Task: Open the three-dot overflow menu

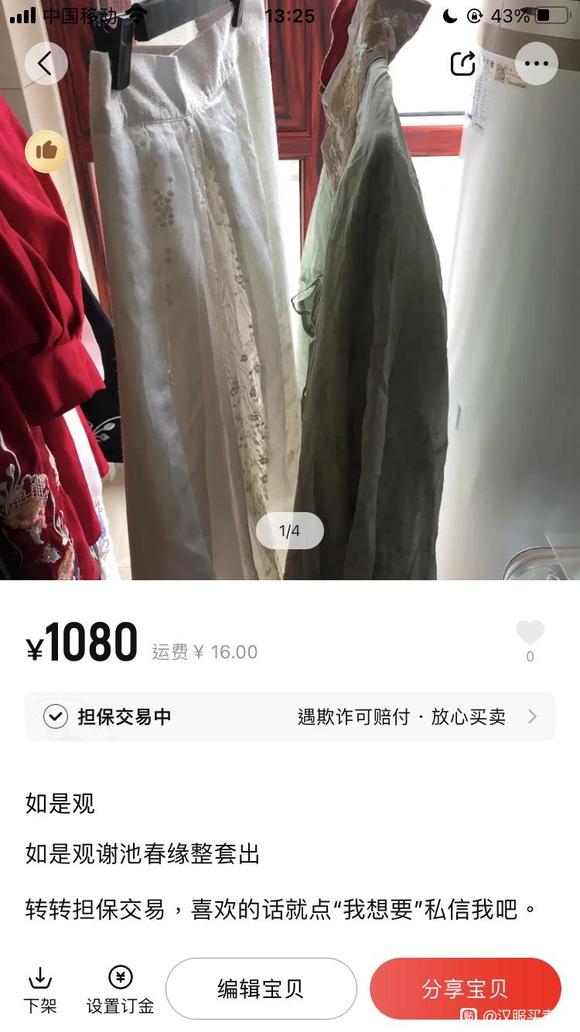Action: (x=537, y=63)
